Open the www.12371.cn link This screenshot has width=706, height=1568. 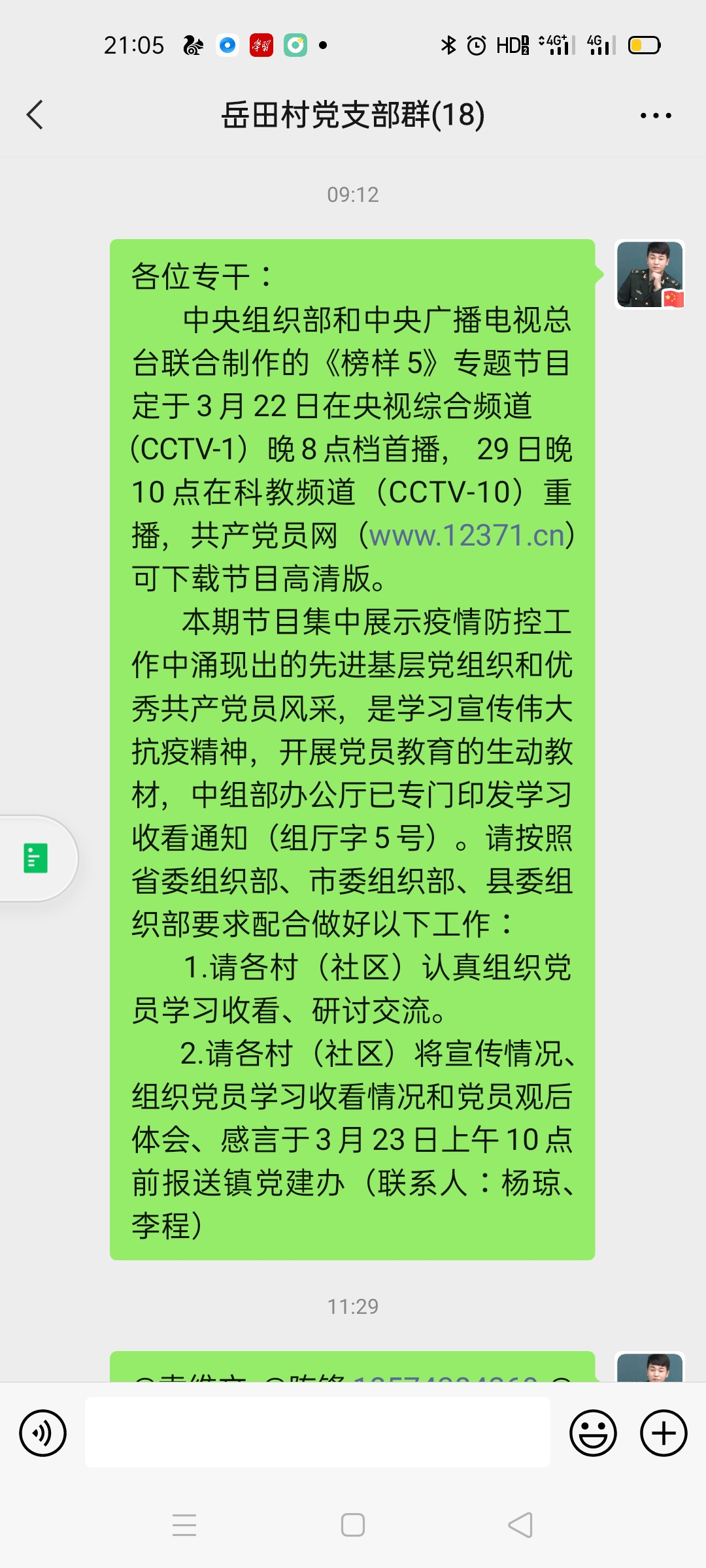pyautogui.click(x=467, y=535)
